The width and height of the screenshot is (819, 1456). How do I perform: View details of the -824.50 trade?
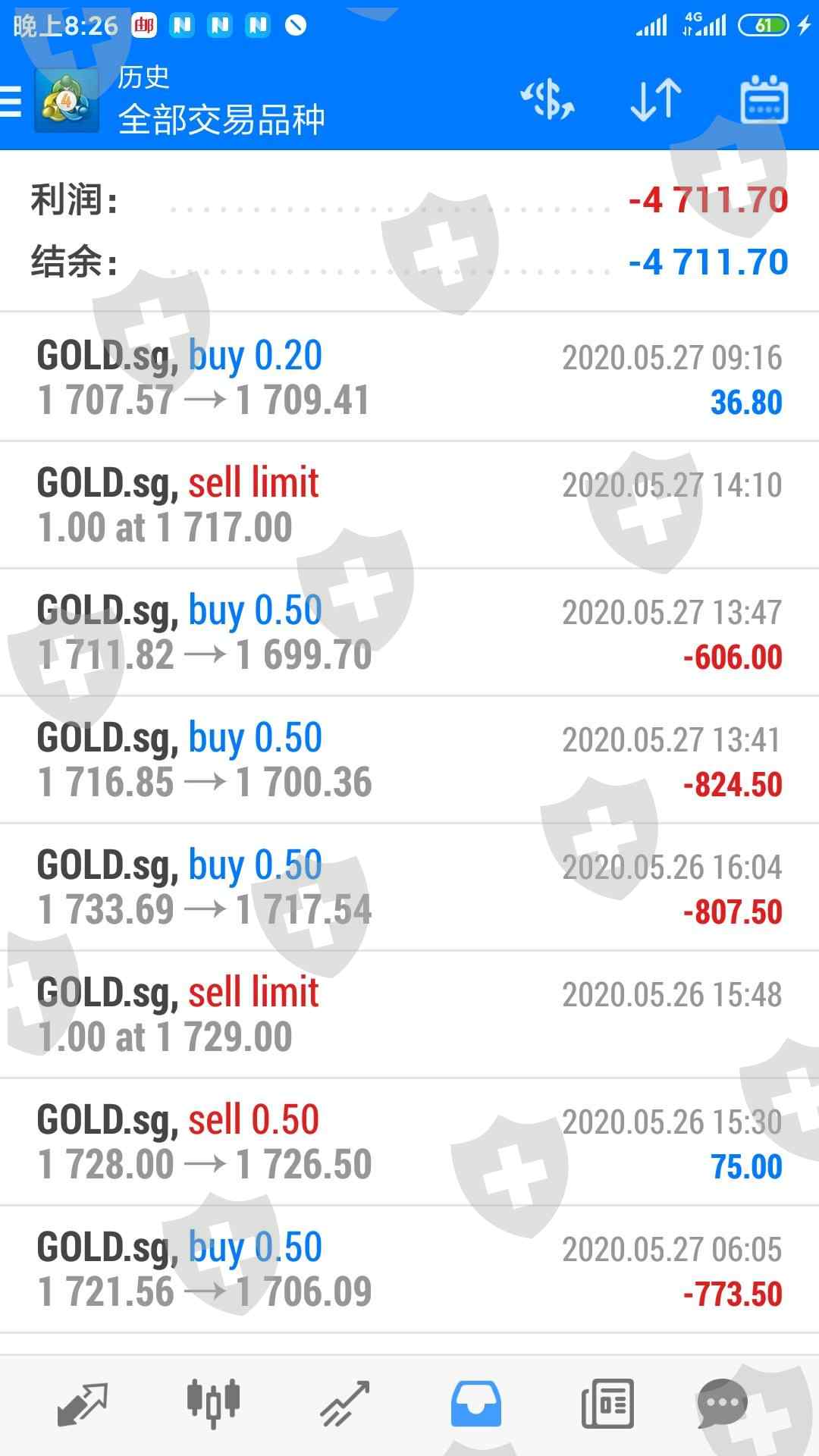click(409, 760)
